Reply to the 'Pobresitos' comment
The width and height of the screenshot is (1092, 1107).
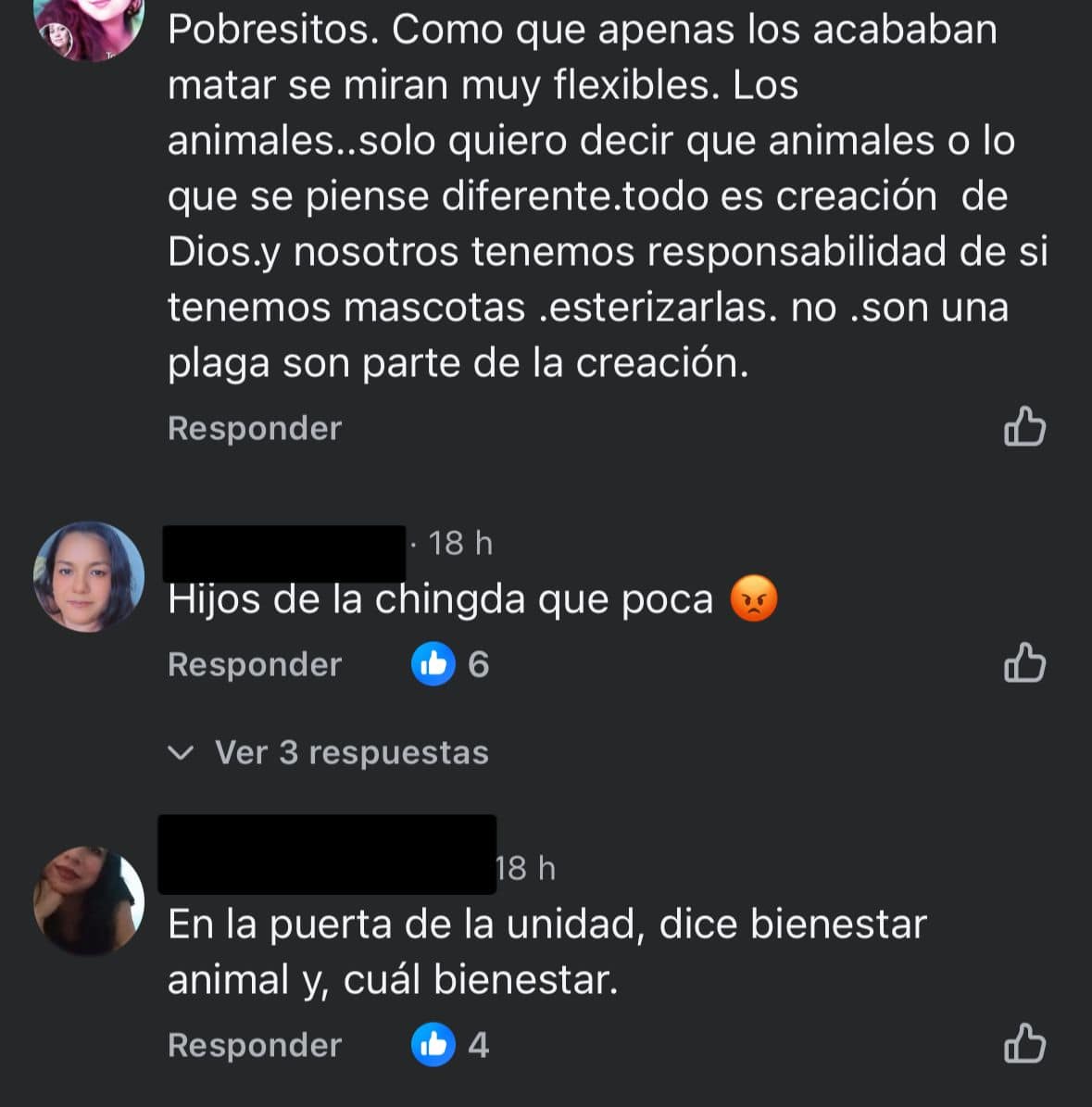pyautogui.click(x=255, y=428)
